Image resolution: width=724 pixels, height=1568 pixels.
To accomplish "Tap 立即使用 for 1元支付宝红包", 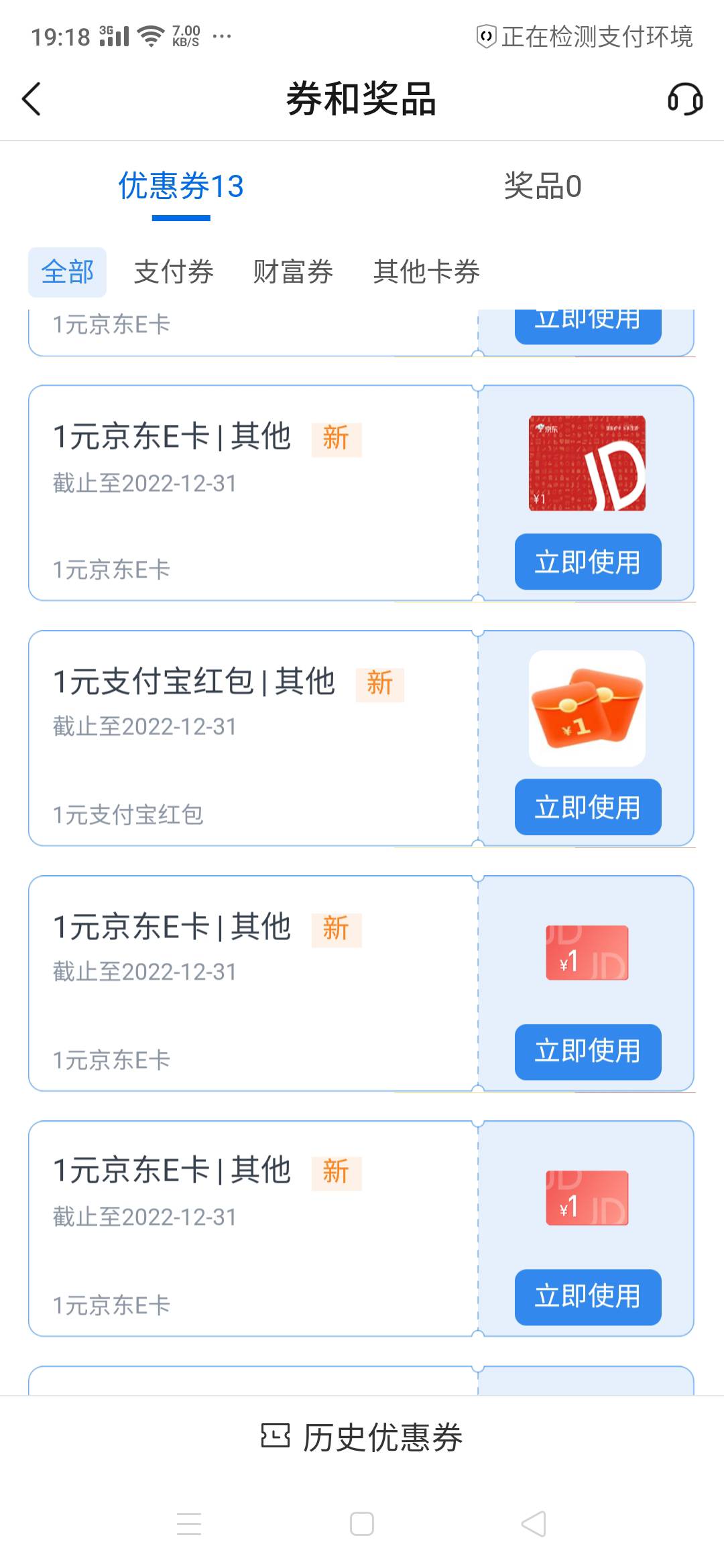I will click(588, 807).
